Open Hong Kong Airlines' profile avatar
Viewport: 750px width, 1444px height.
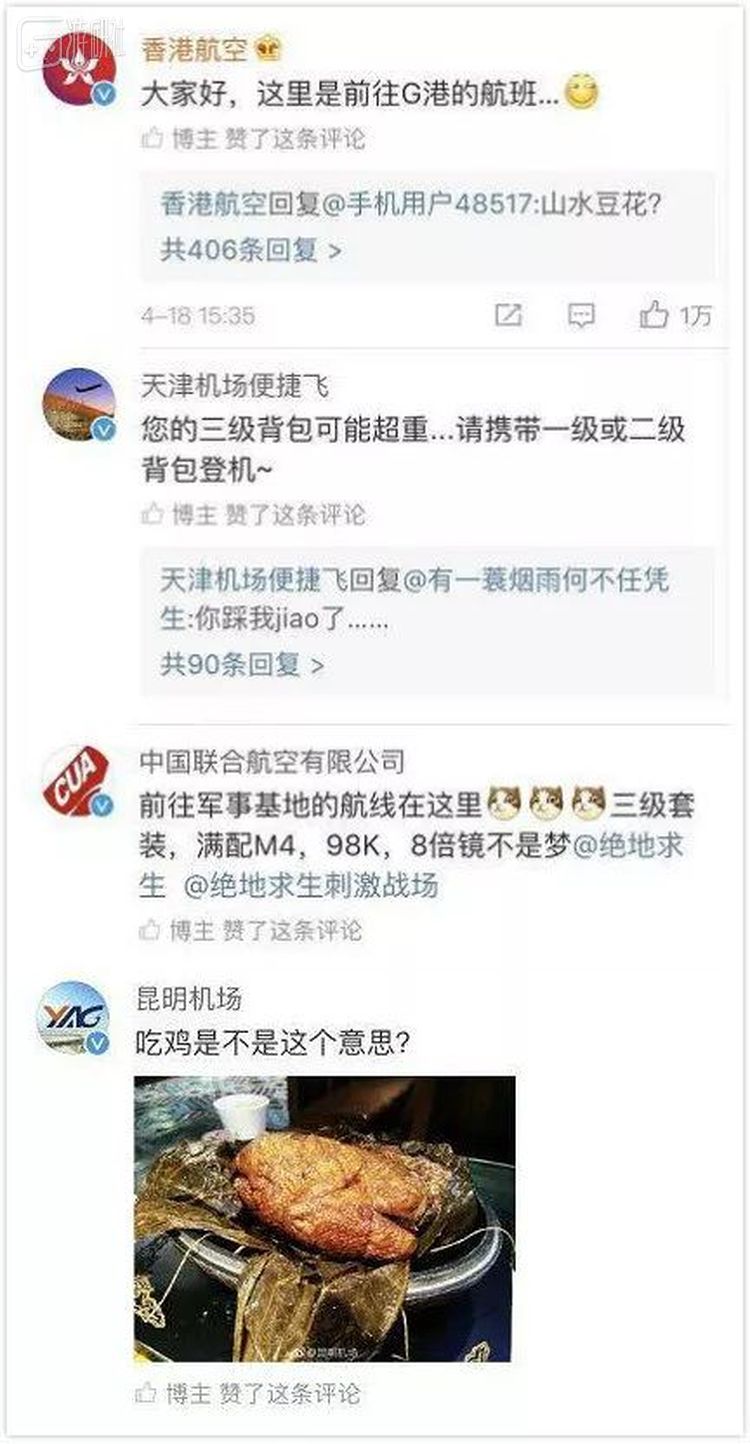79,66
